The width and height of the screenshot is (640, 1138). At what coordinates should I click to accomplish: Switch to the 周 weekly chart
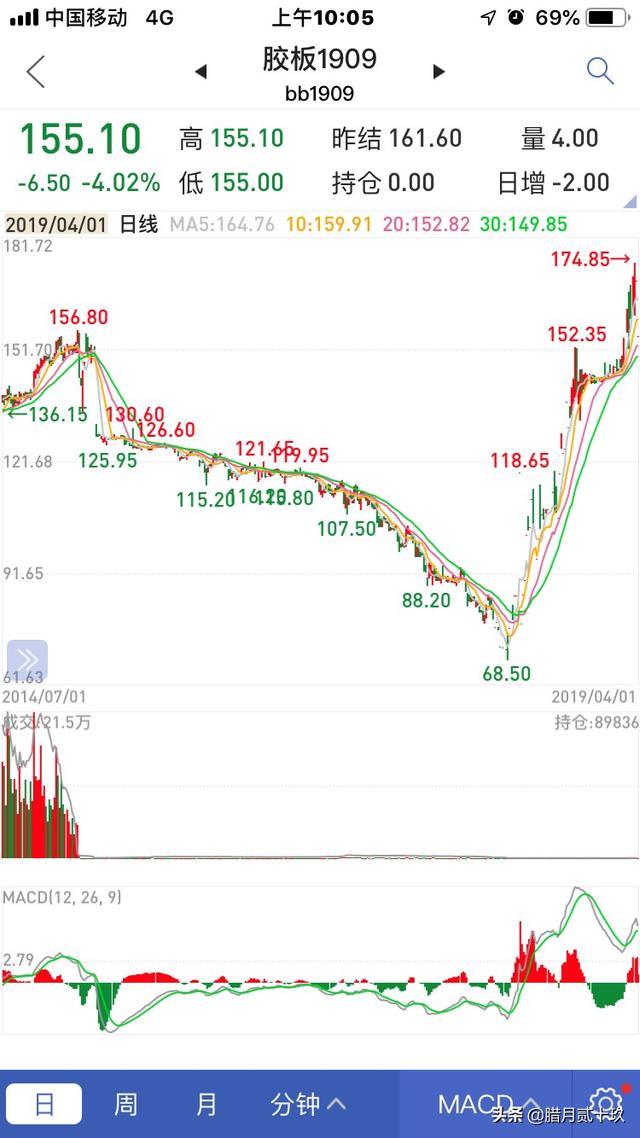click(125, 1104)
